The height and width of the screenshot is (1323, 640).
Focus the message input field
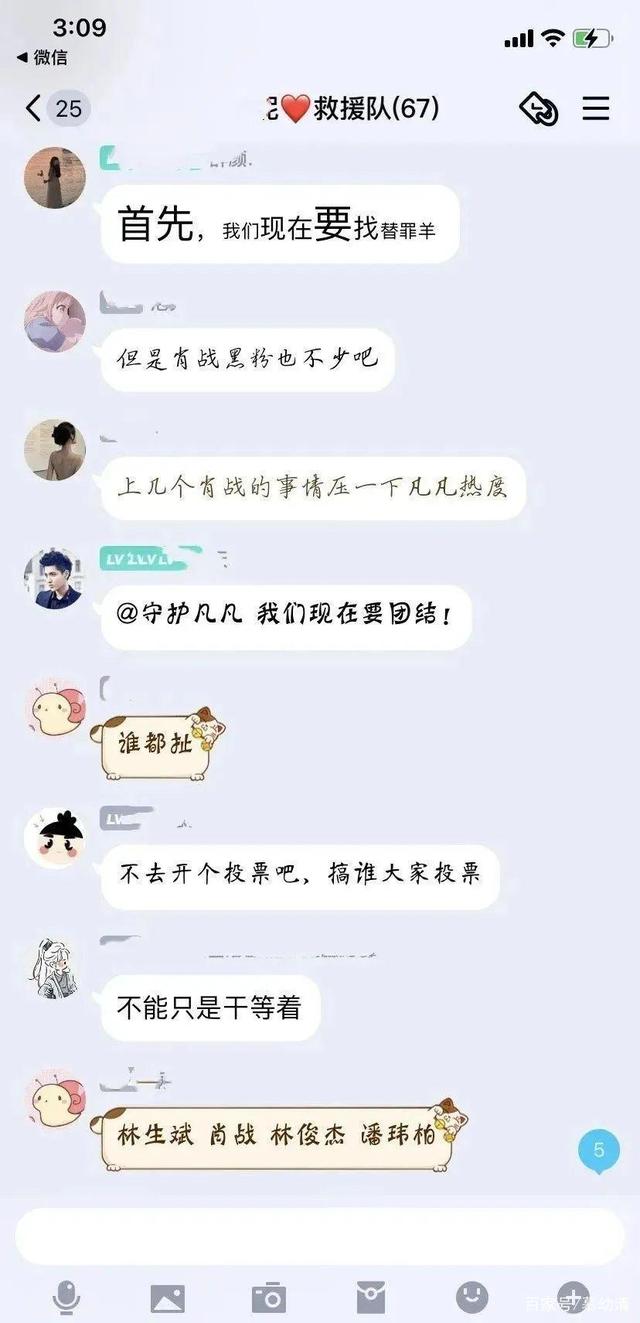320,1236
